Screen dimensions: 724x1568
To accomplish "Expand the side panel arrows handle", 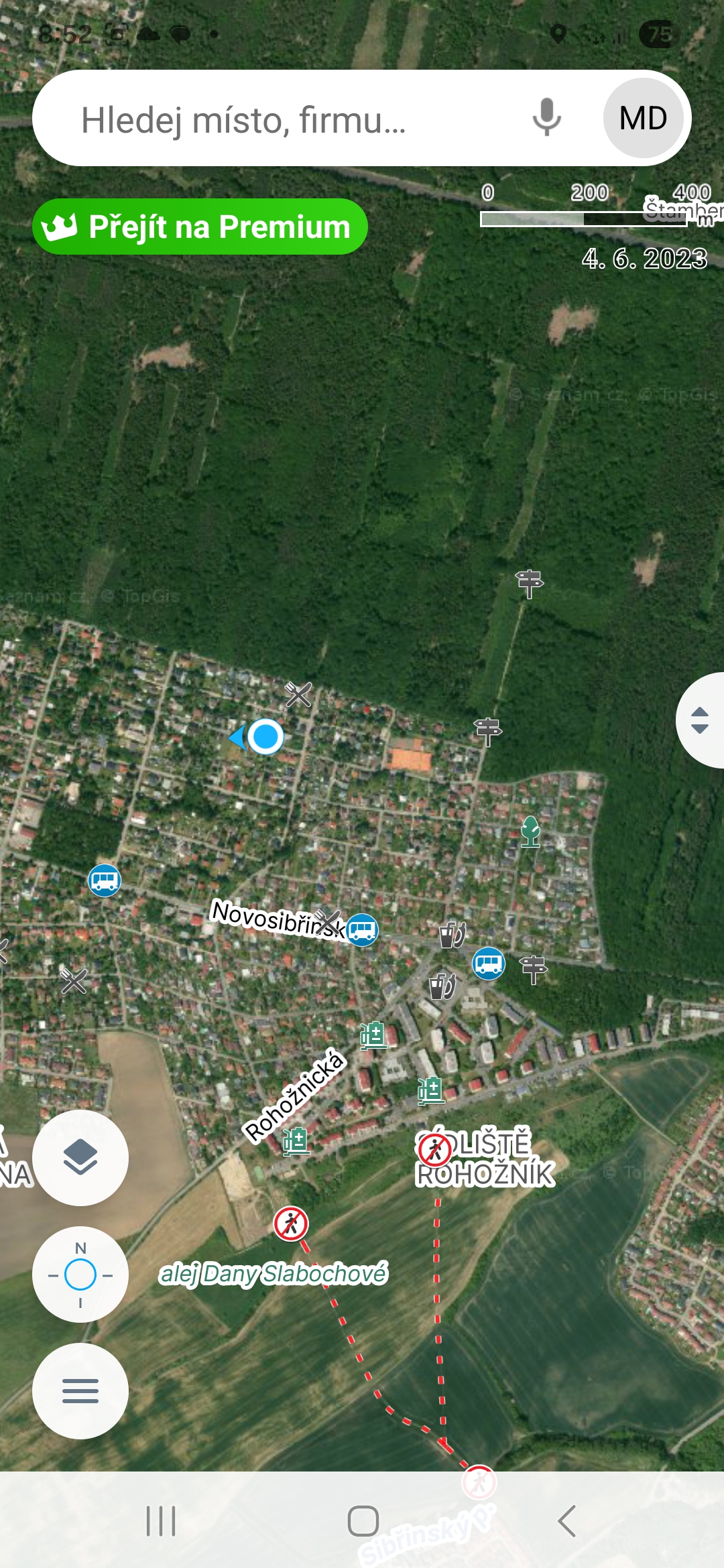I will coord(700,720).
